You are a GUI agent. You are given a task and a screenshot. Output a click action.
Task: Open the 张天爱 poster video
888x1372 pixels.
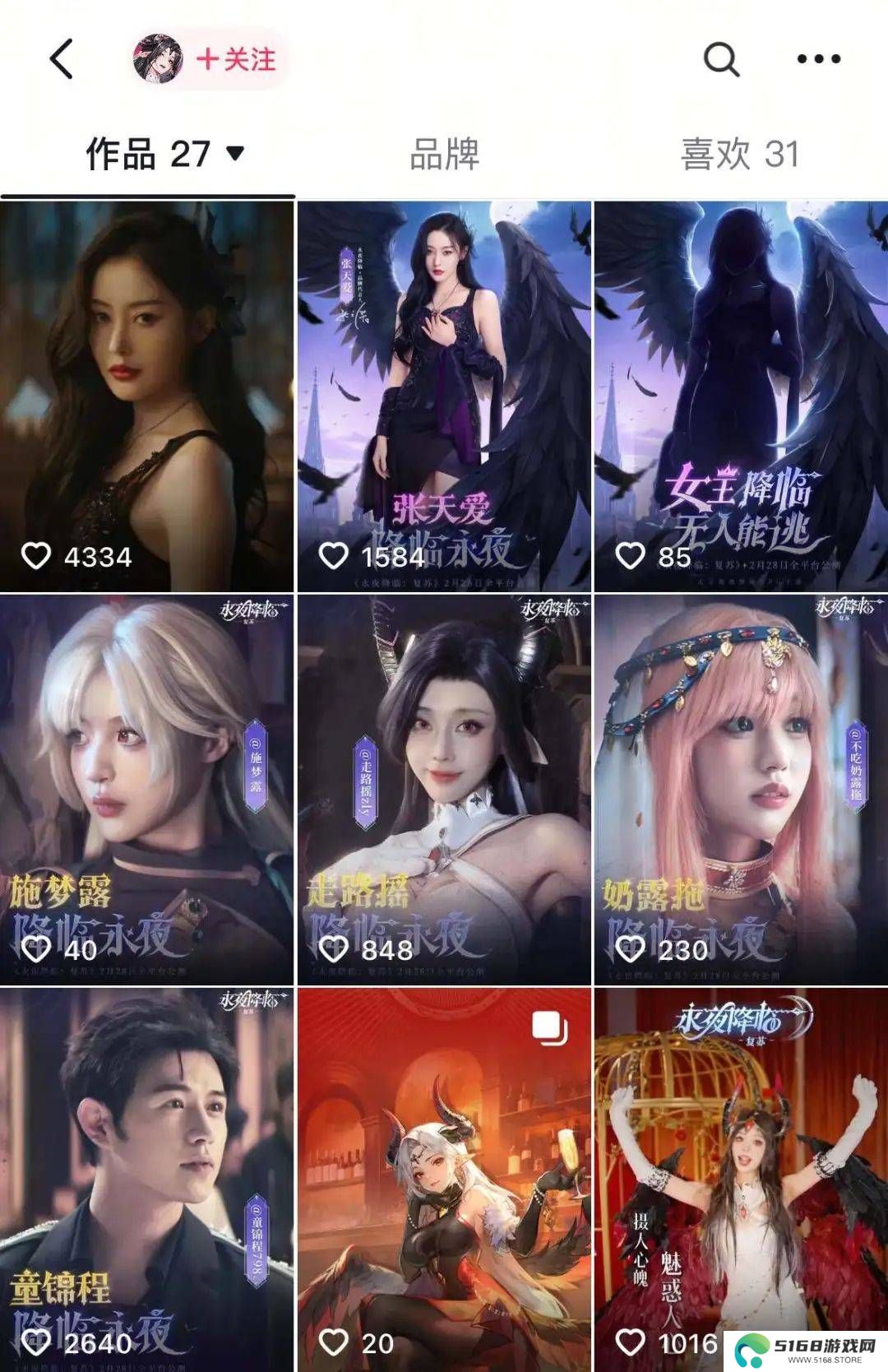(444, 395)
